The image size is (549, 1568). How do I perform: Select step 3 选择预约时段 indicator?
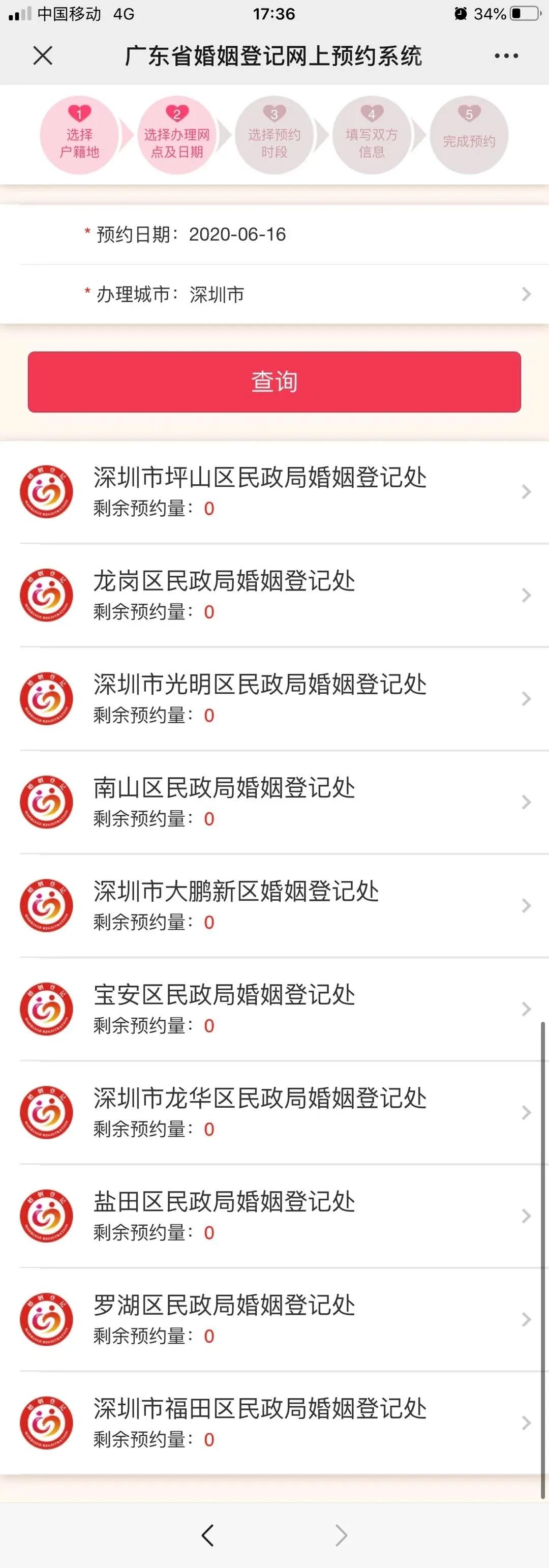(274, 135)
